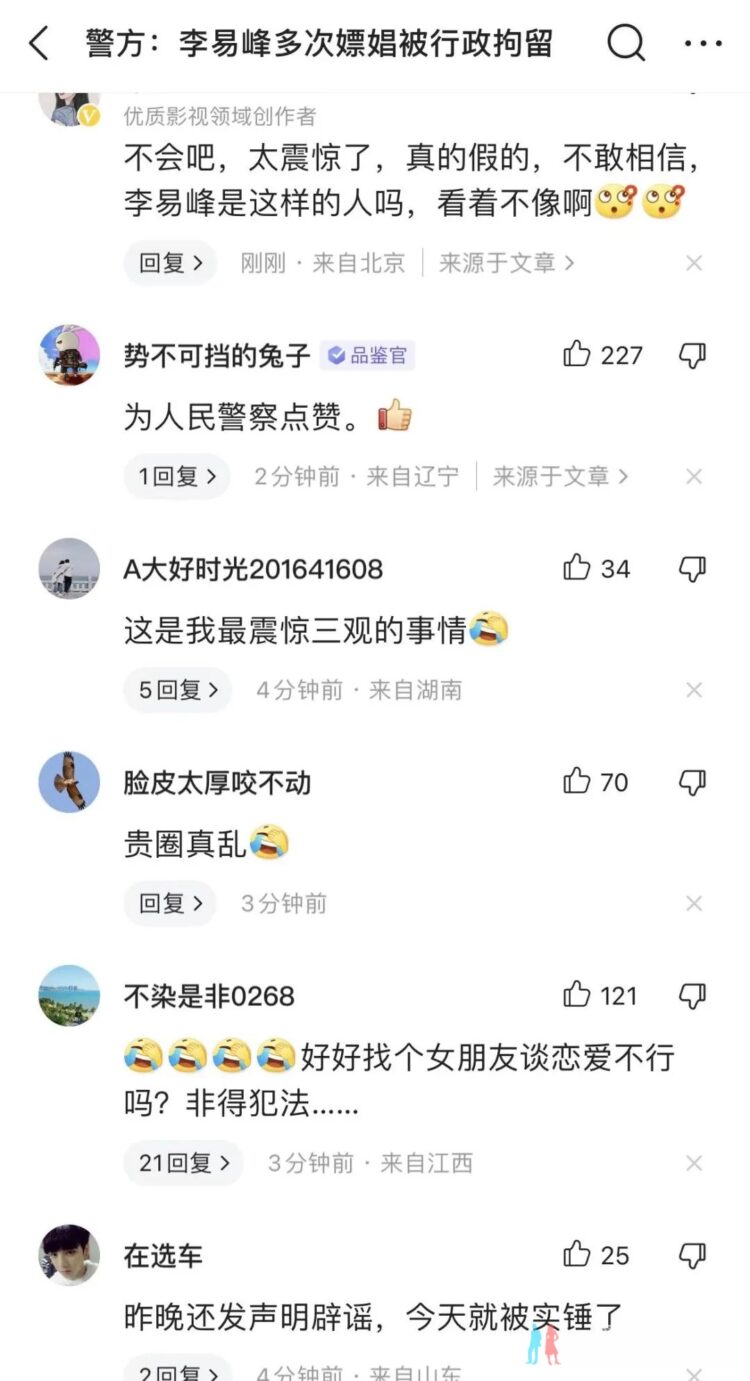Like the comment by 脸皮太厚咬不动
Image resolution: width=750 pixels, height=1381 pixels.
click(577, 781)
